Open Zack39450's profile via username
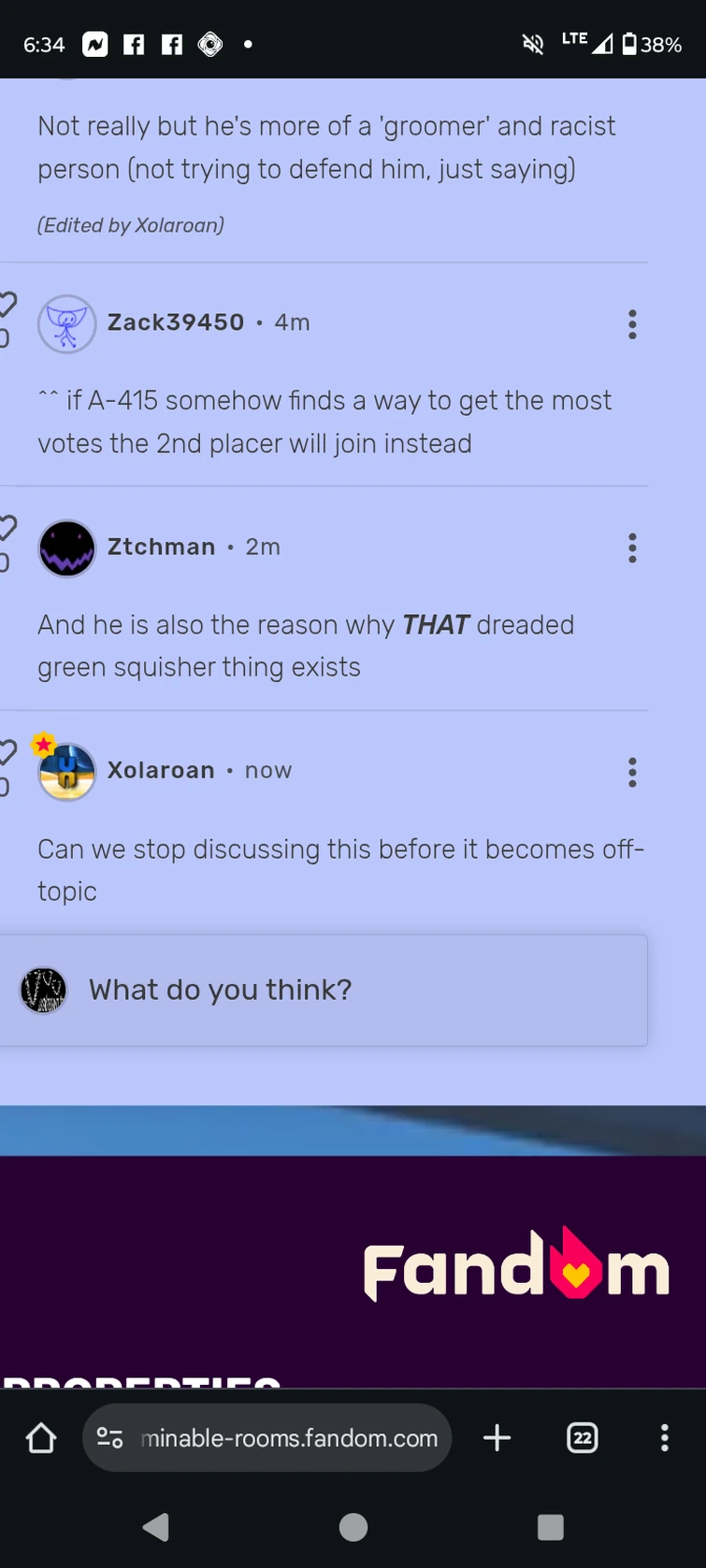This screenshot has height=1568, width=706. click(176, 322)
